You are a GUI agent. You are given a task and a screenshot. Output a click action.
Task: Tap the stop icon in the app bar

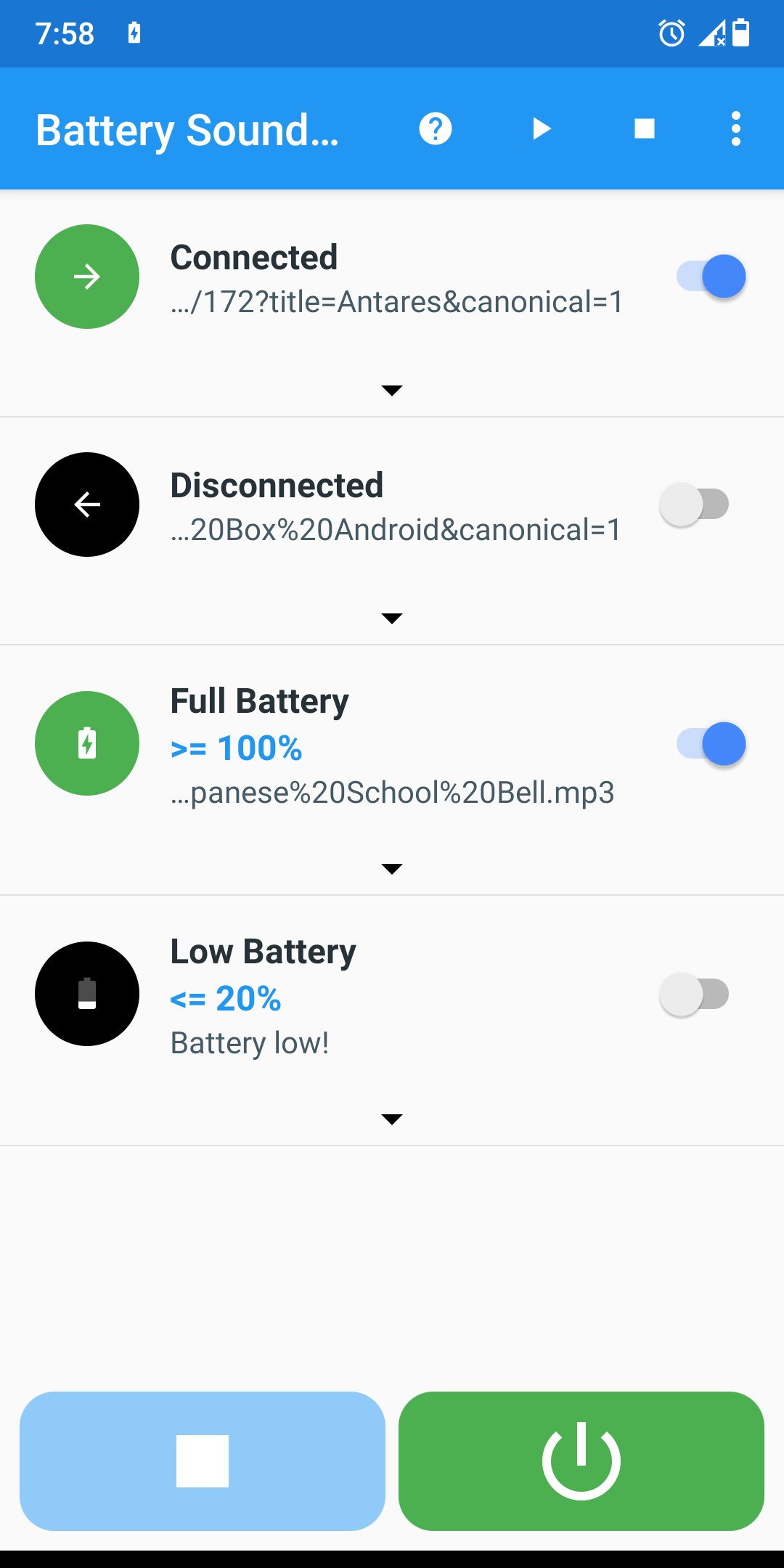pyautogui.click(x=645, y=129)
